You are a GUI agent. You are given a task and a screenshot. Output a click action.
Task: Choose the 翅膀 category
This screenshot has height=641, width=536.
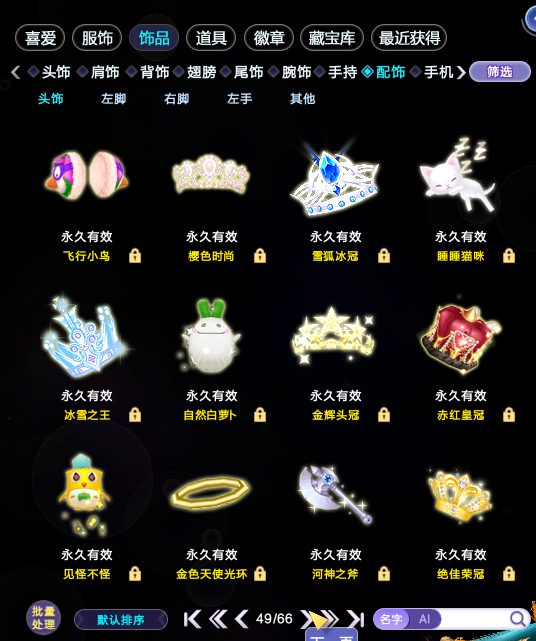point(201,72)
